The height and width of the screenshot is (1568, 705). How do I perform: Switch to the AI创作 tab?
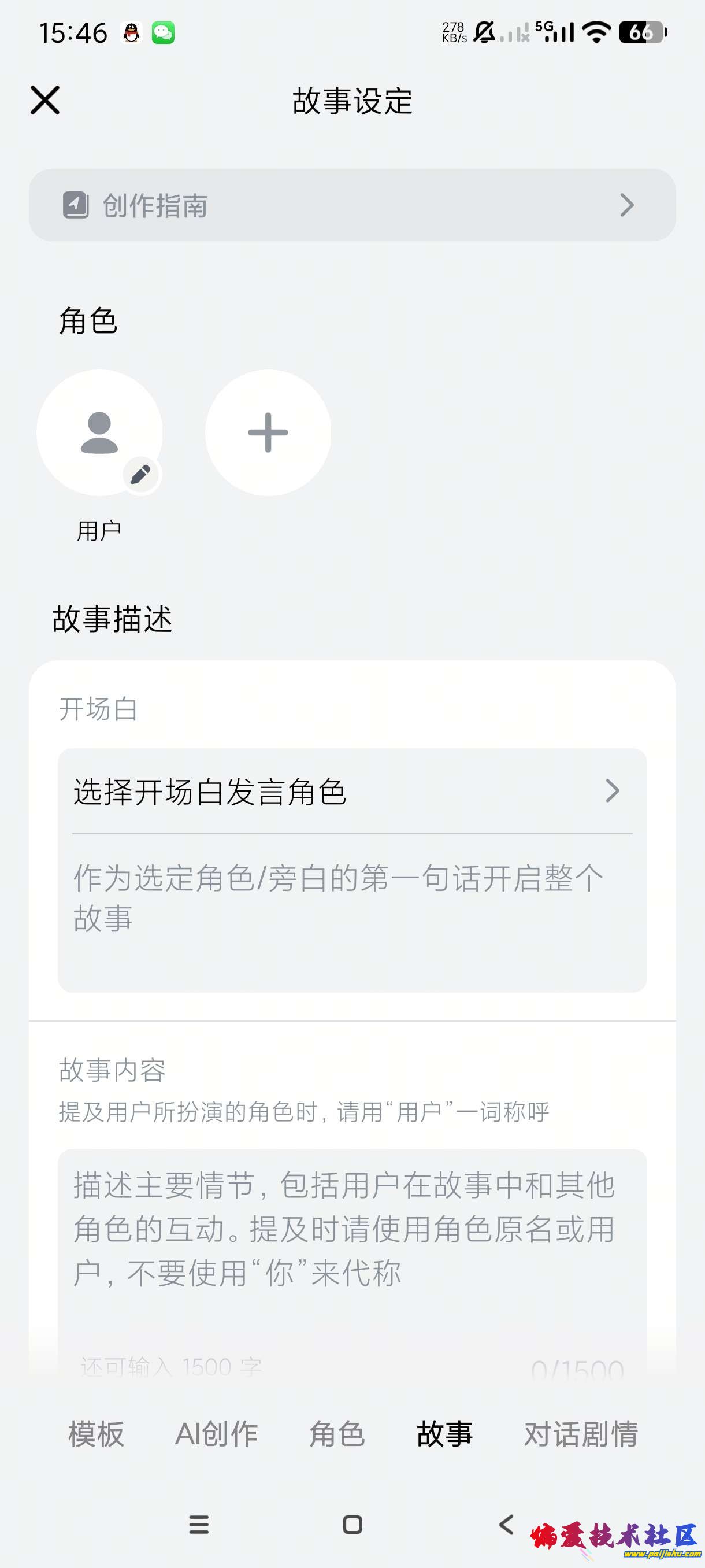[x=217, y=1434]
